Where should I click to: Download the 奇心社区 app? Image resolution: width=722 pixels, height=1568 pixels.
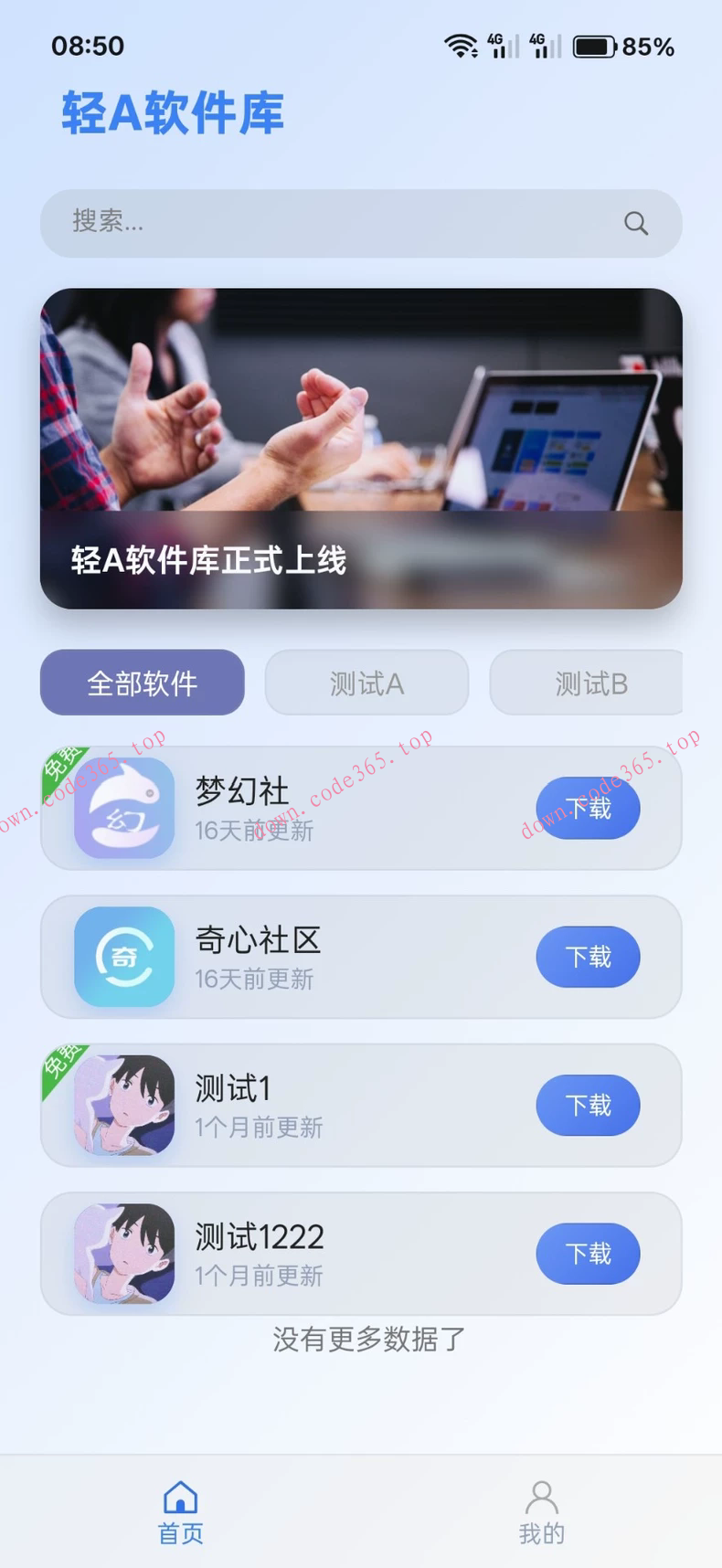pos(588,957)
